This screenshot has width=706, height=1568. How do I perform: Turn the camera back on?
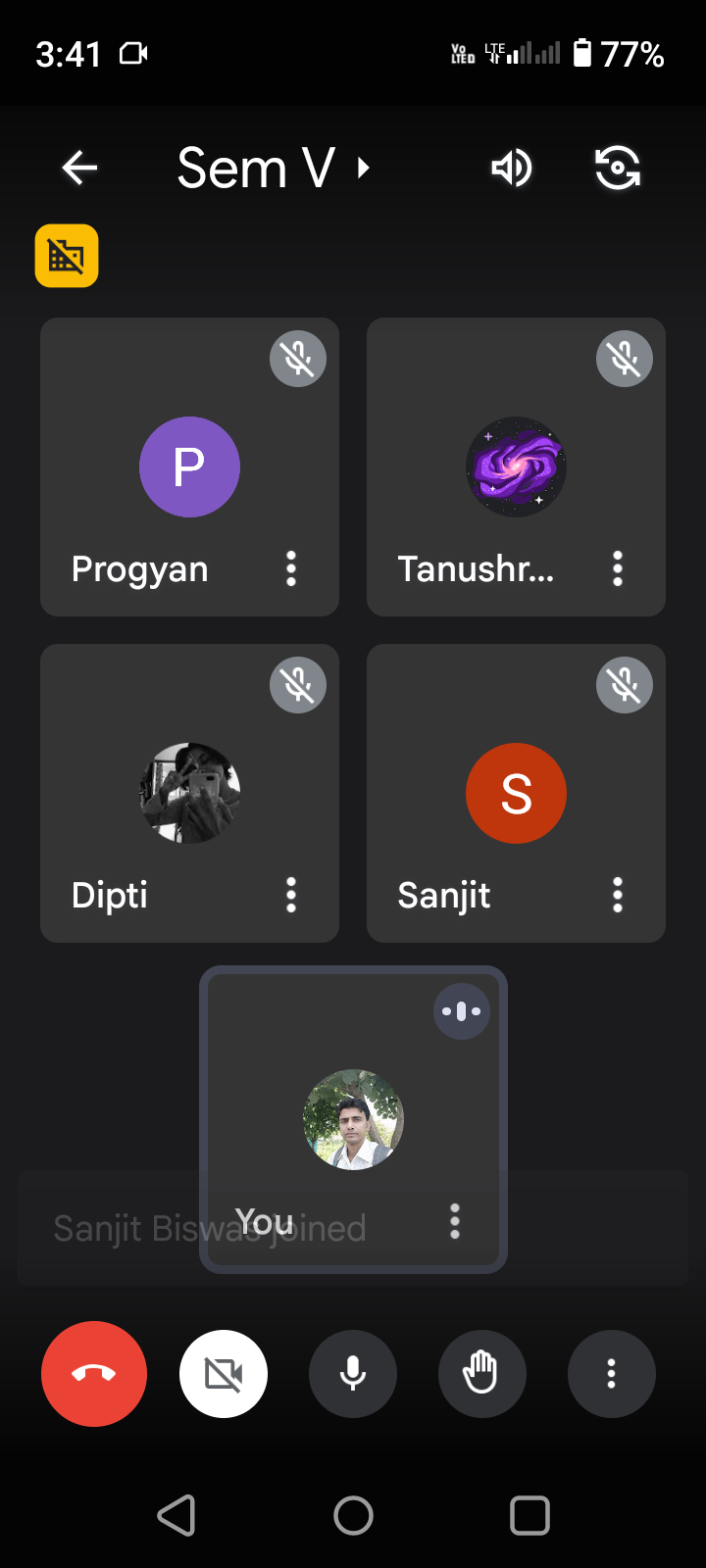tap(224, 1374)
